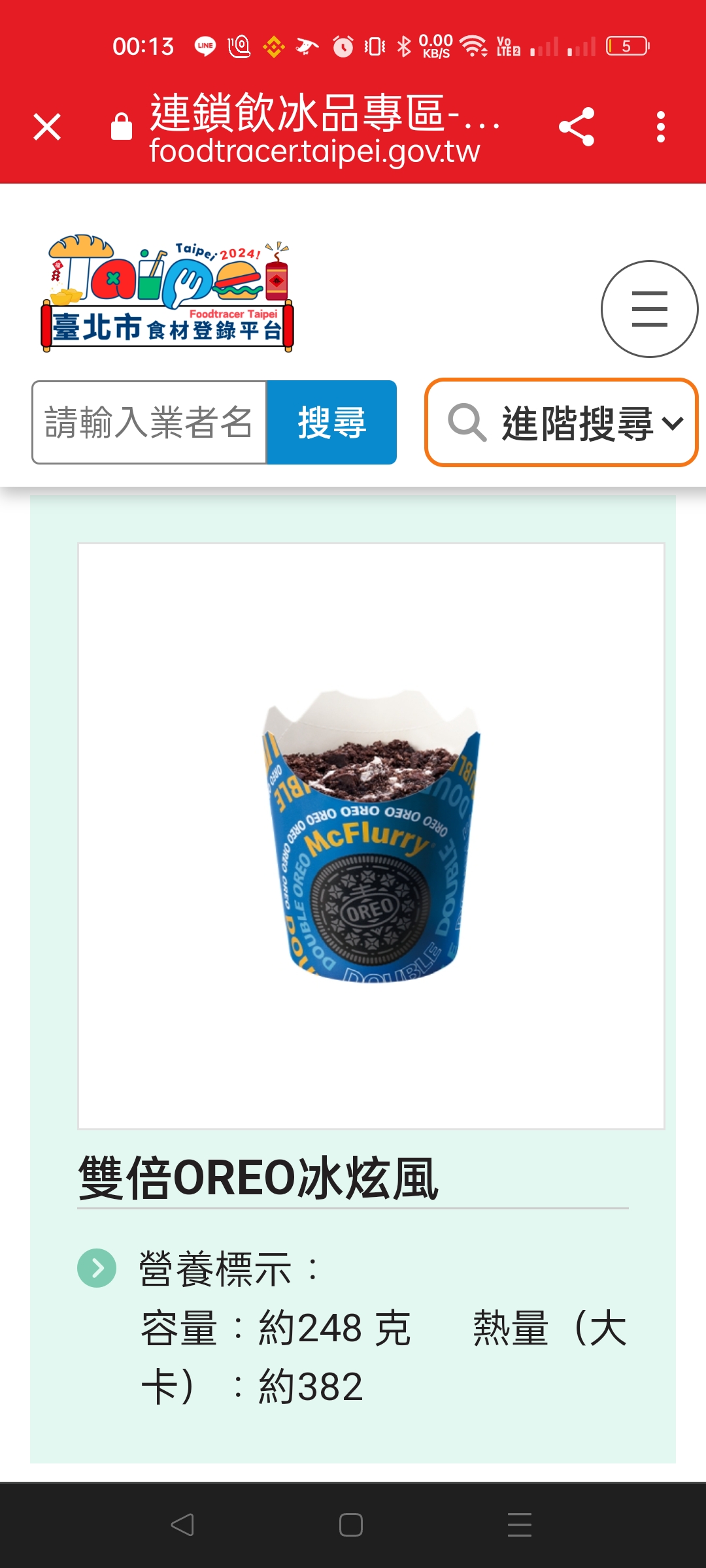Go back using system navigation
Screen dimensions: 706x1568
(182, 1525)
